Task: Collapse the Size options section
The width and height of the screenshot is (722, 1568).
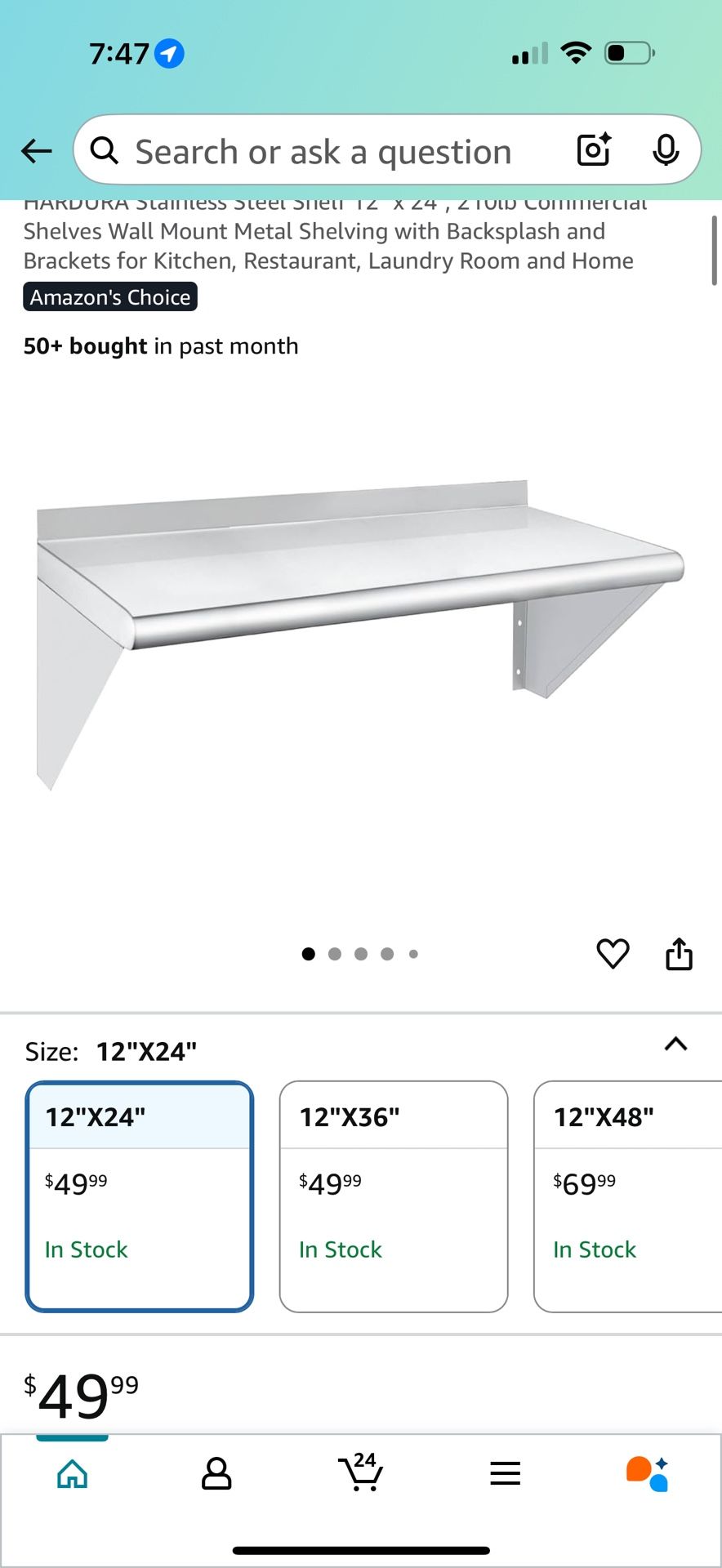Action: click(675, 1045)
